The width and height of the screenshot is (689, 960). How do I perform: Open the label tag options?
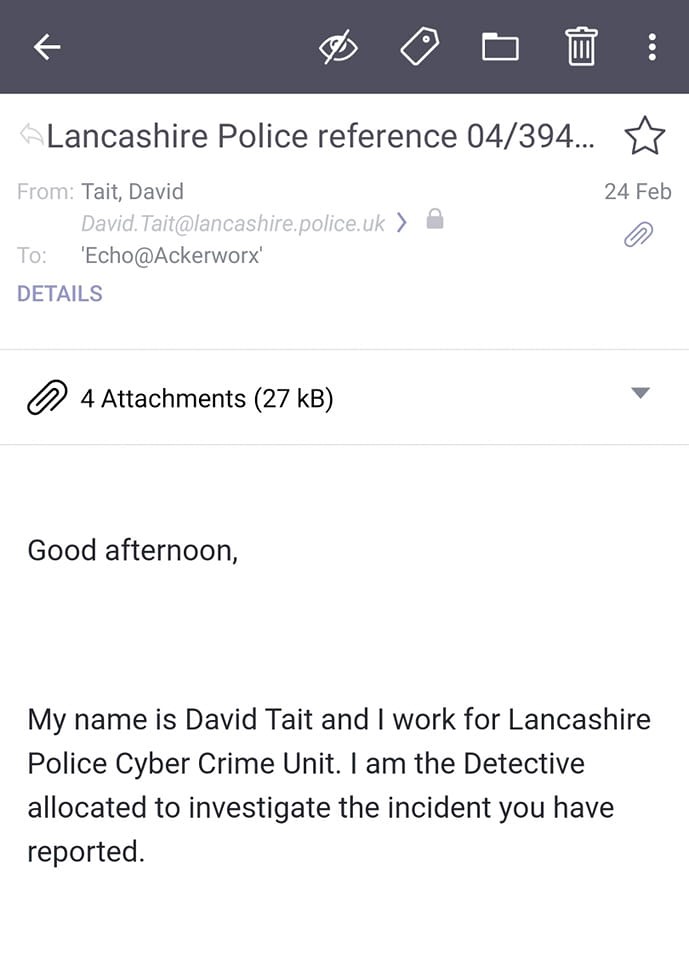420,47
